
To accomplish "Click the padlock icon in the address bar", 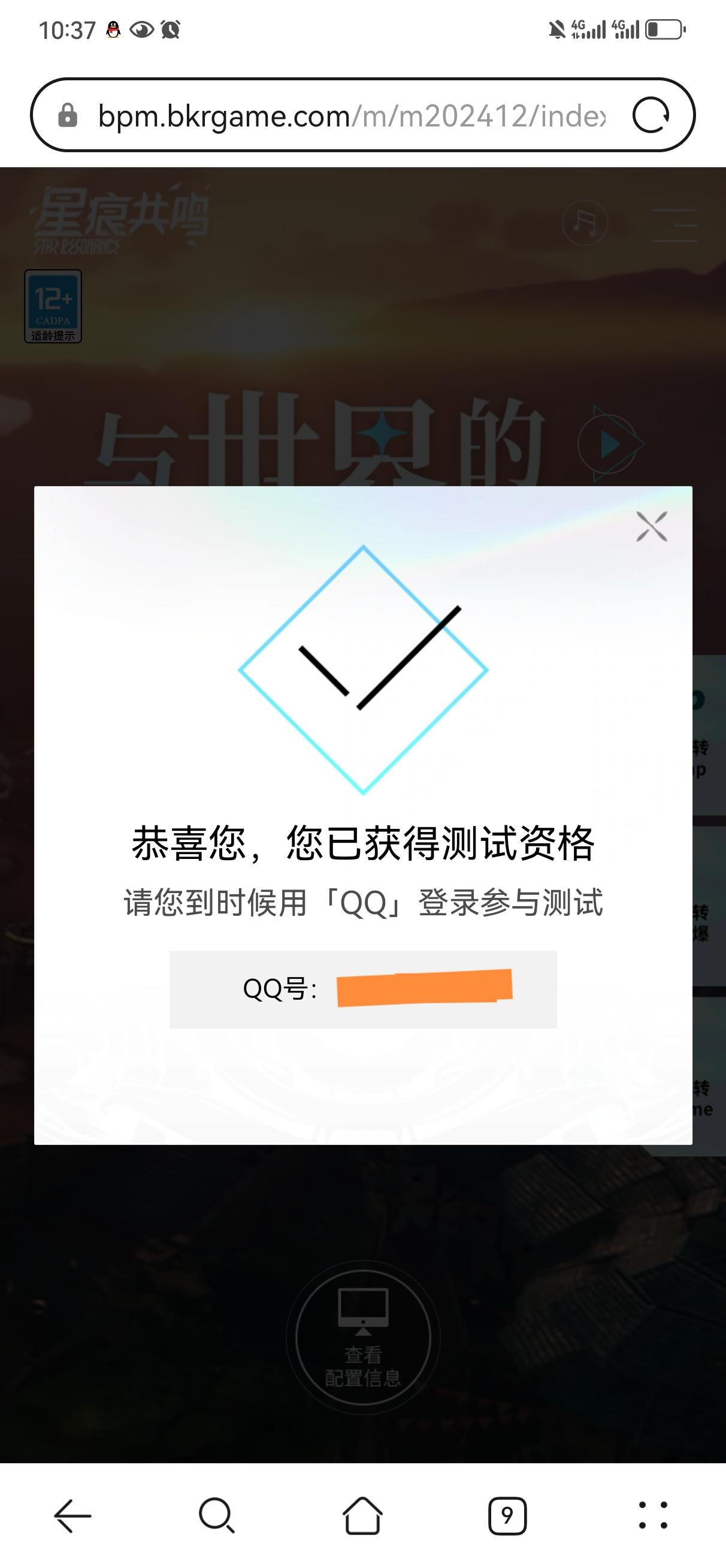I will 68,117.
